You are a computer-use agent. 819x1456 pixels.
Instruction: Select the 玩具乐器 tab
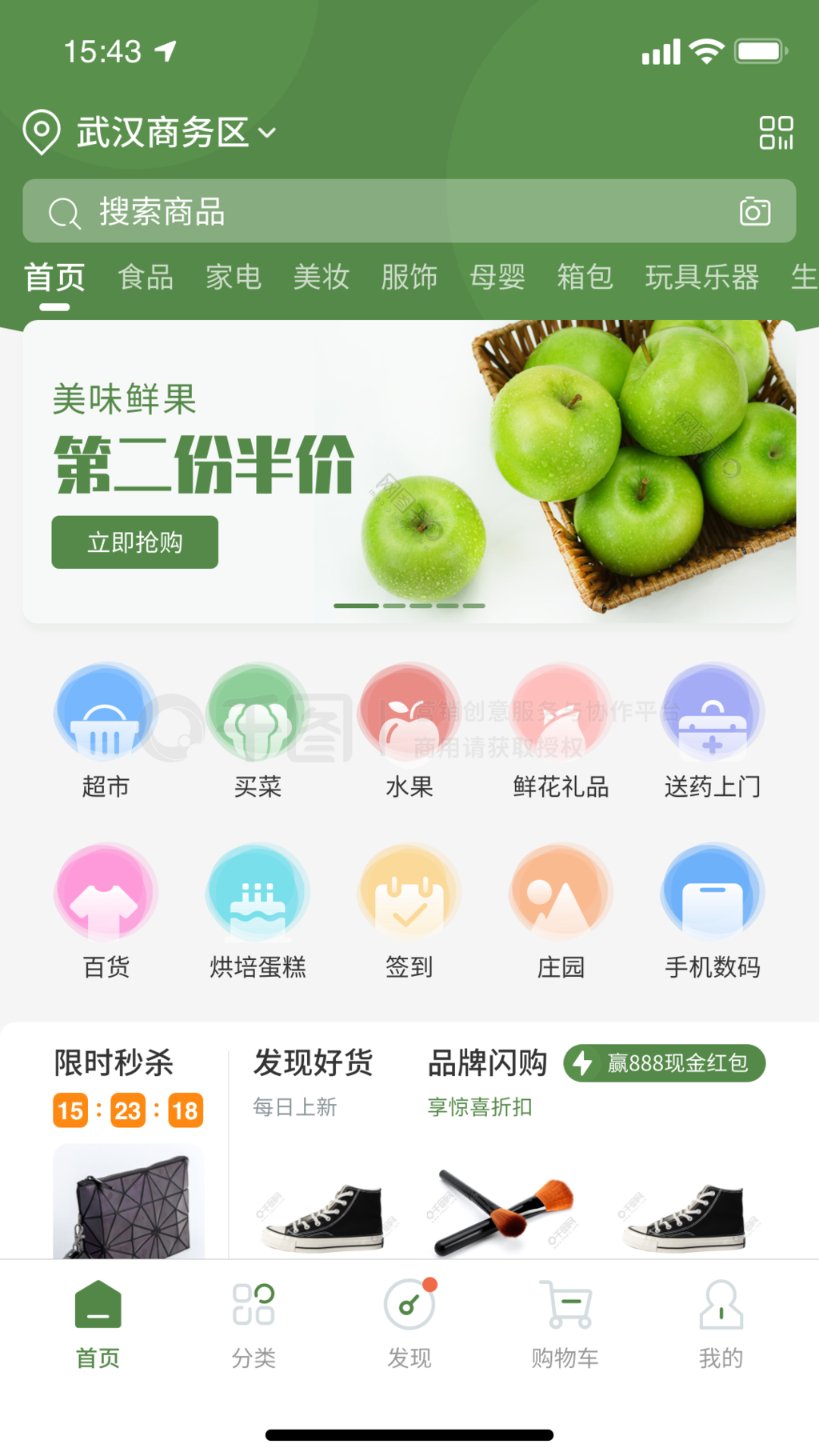tap(701, 278)
